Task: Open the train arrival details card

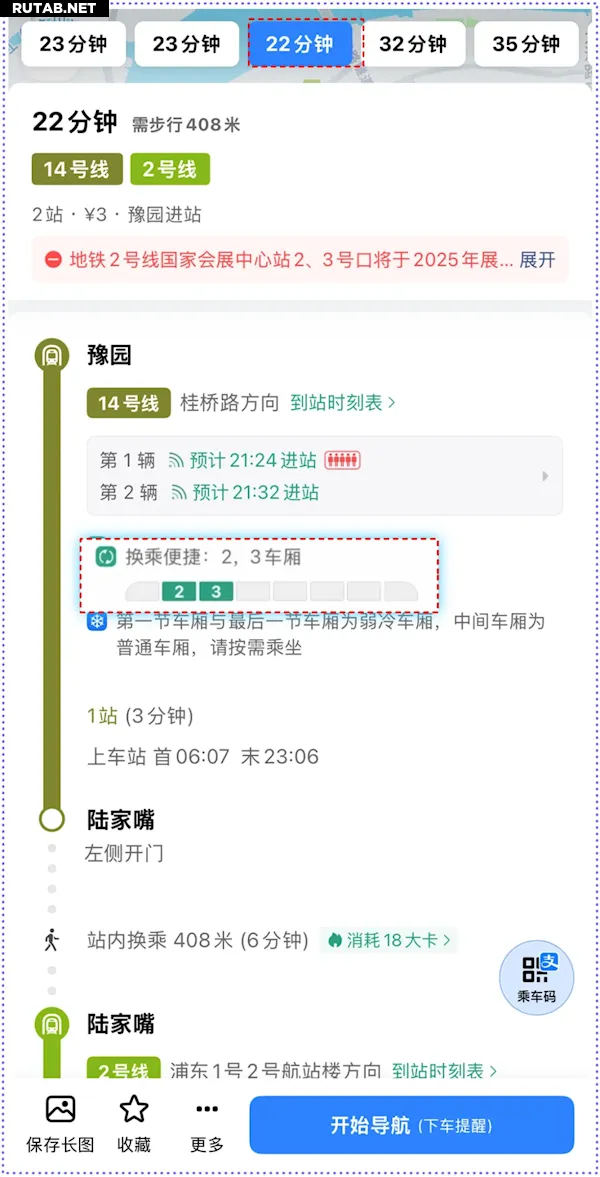Action: point(324,476)
